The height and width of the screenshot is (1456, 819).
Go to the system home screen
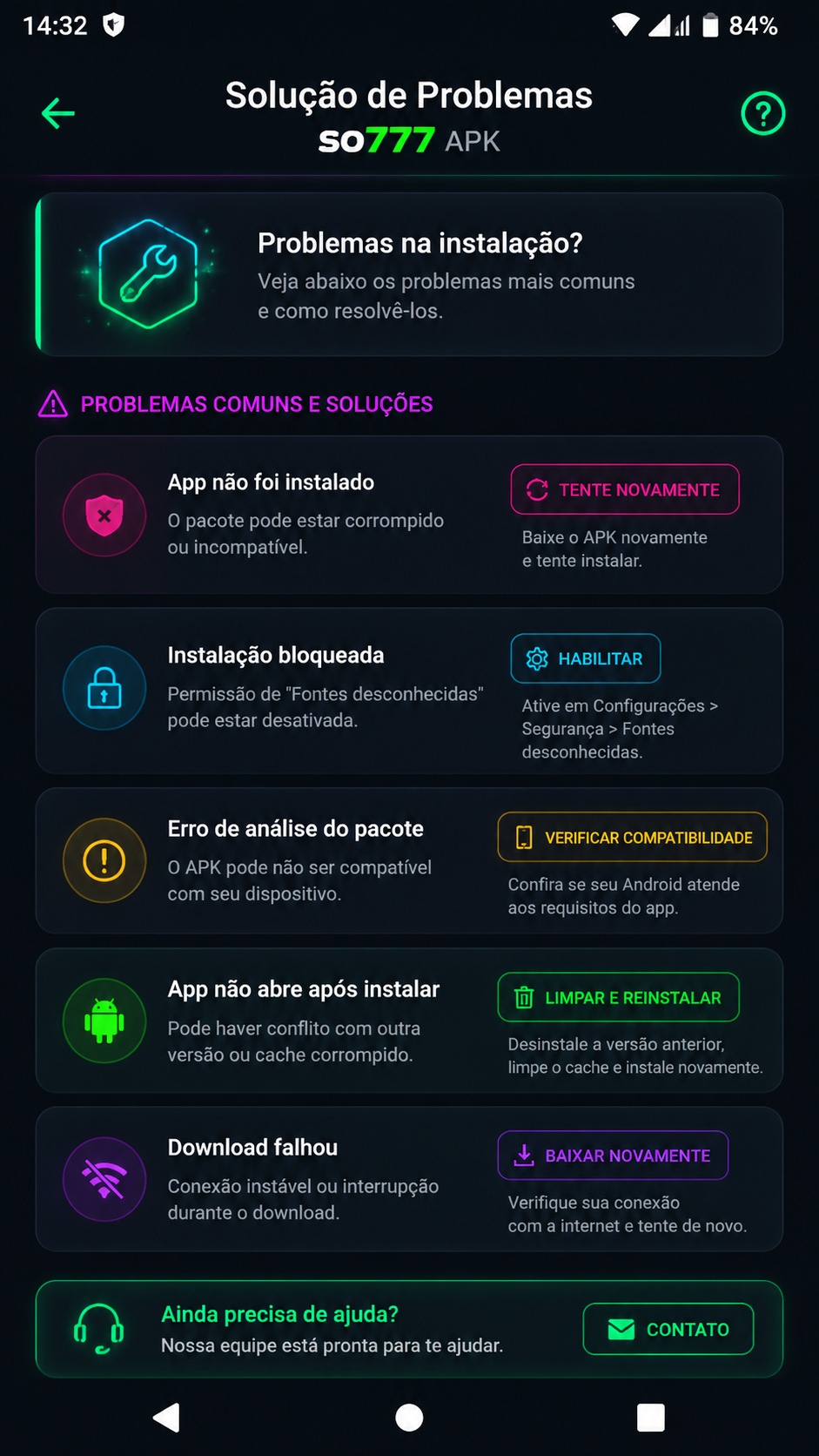pyautogui.click(x=409, y=1418)
